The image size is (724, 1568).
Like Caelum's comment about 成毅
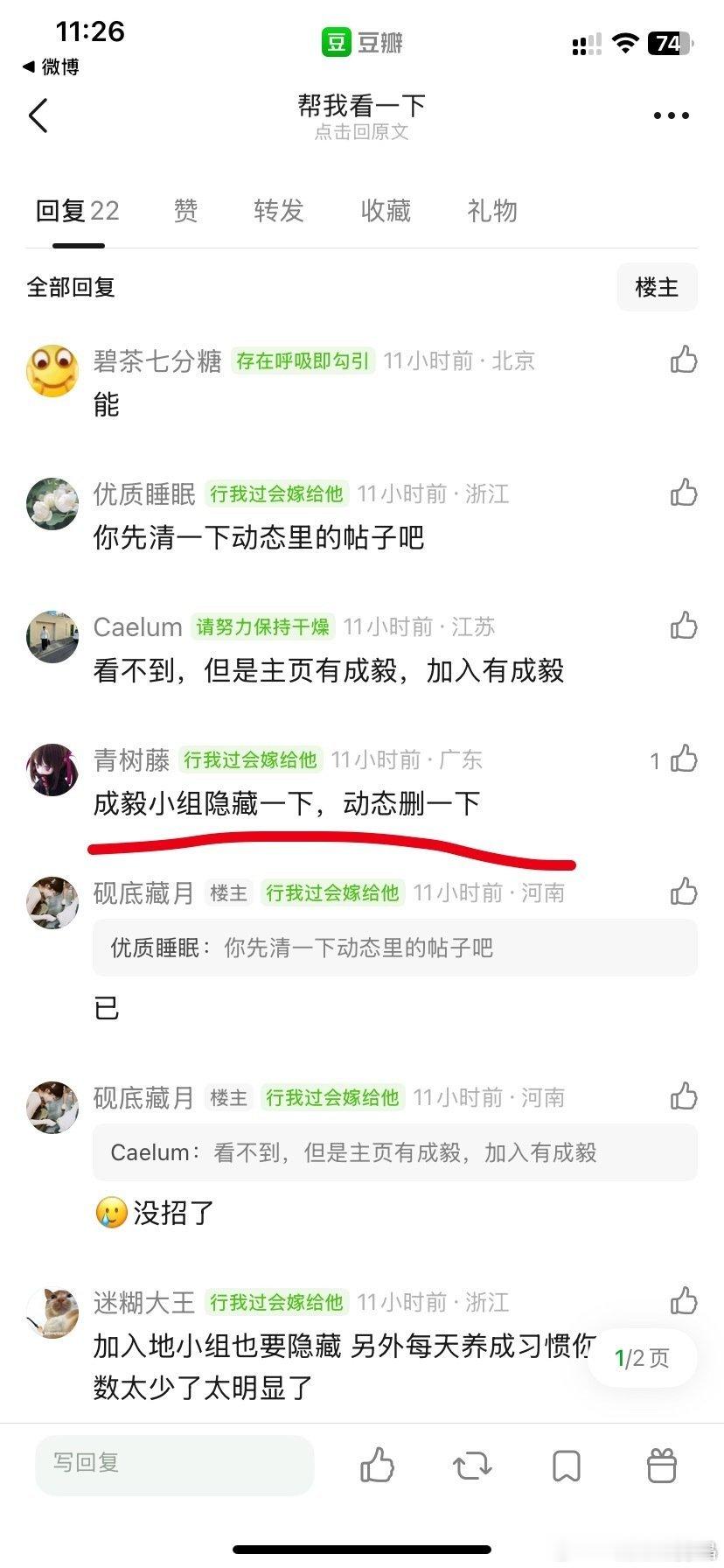point(684,626)
